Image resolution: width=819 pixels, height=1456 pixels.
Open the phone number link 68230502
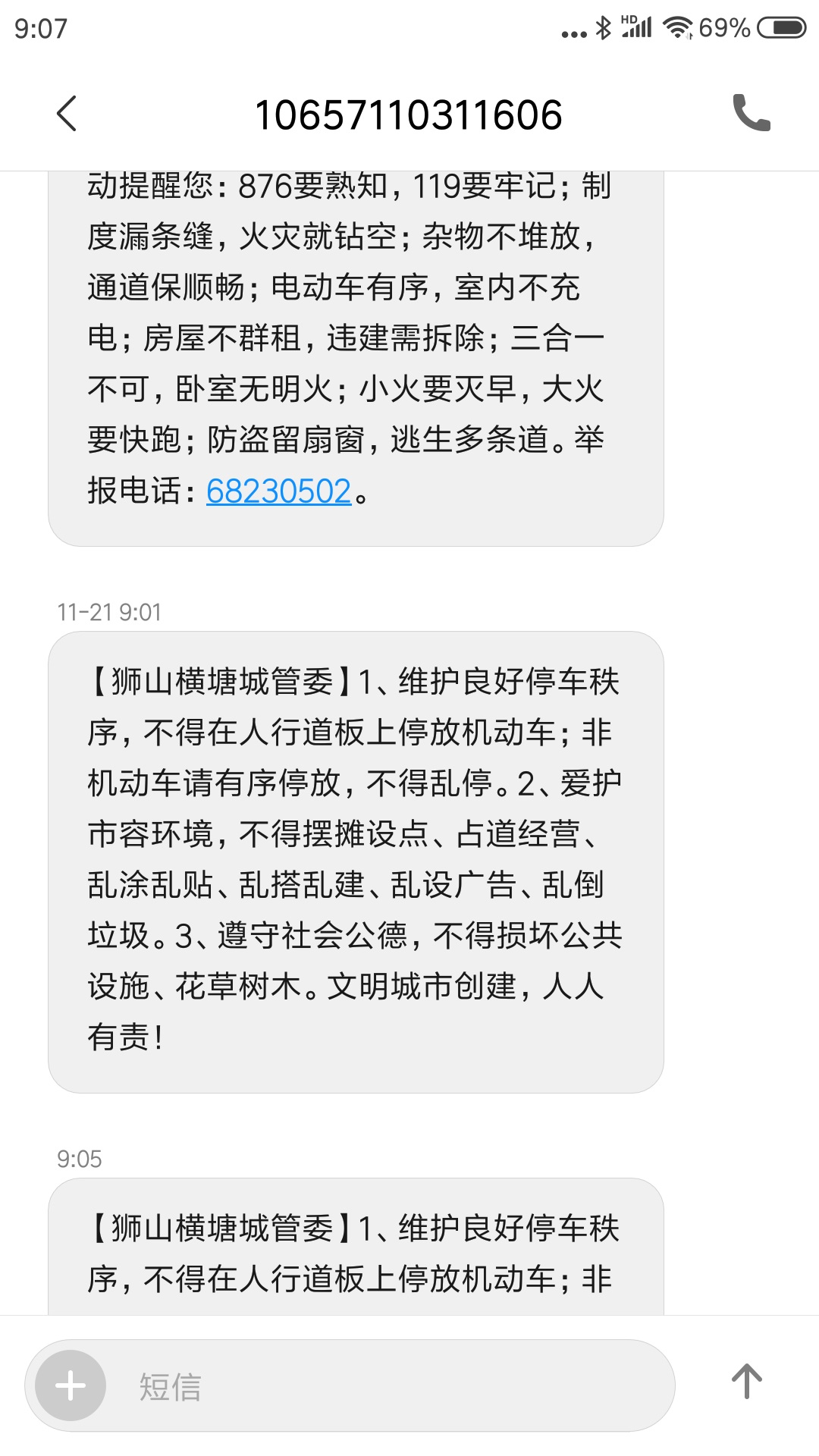click(x=278, y=491)
